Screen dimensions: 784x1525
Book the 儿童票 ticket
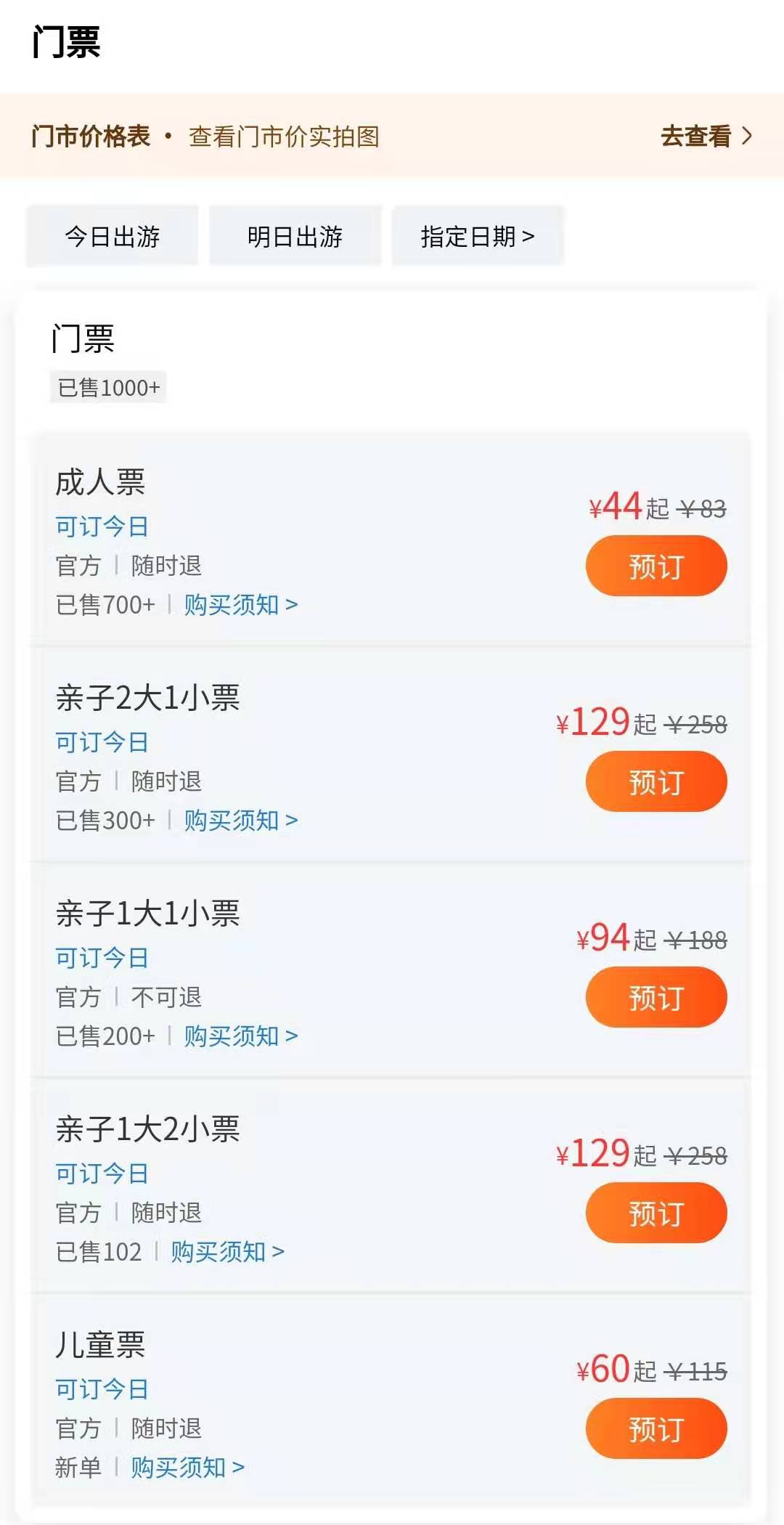656,1429
